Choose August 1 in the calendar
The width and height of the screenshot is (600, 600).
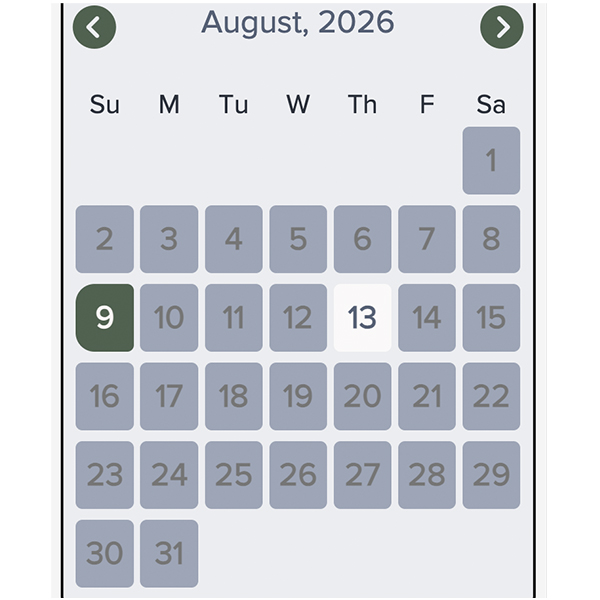point(491,160)
